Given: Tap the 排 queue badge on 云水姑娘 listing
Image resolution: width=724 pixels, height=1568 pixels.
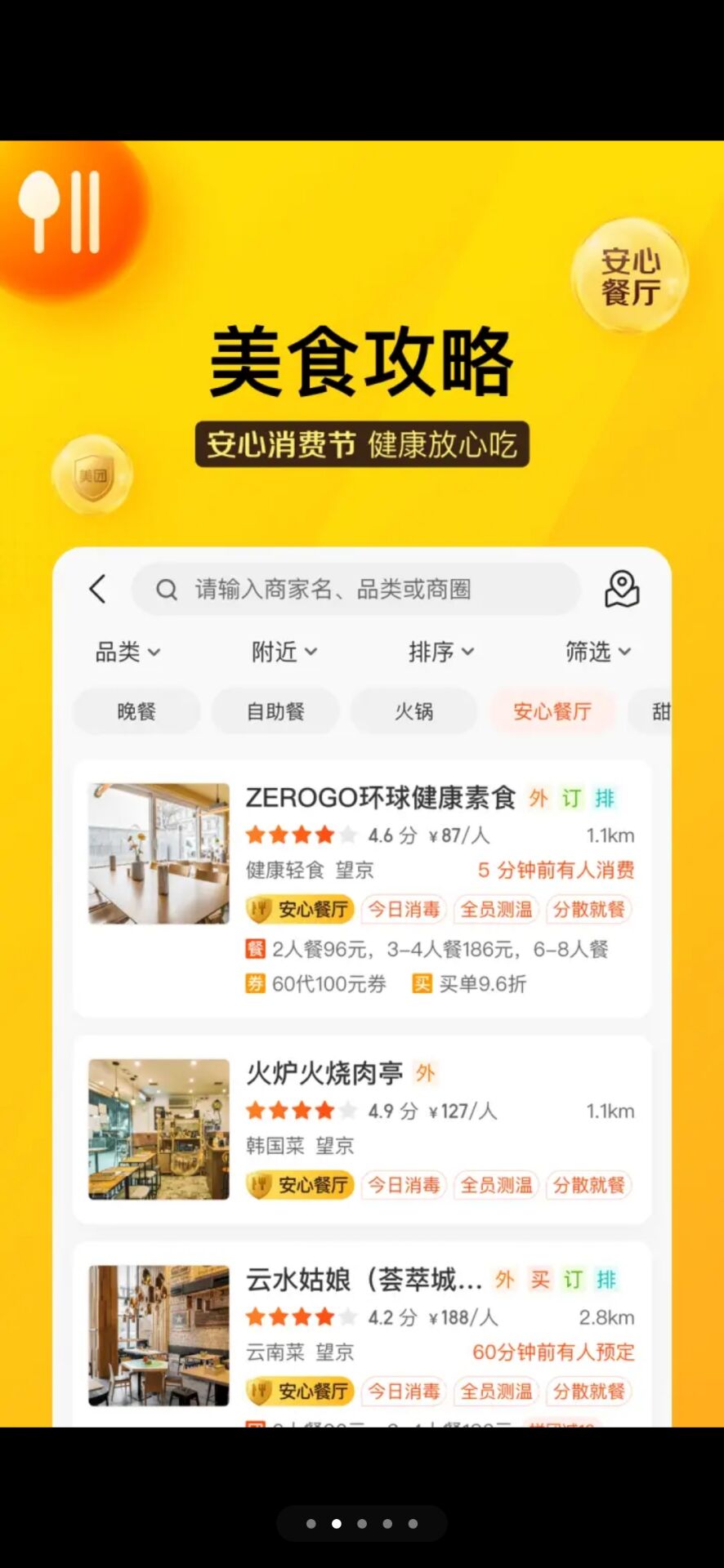Looking at the screenshot, I should pyautogui.click(x=606, y=1280).
